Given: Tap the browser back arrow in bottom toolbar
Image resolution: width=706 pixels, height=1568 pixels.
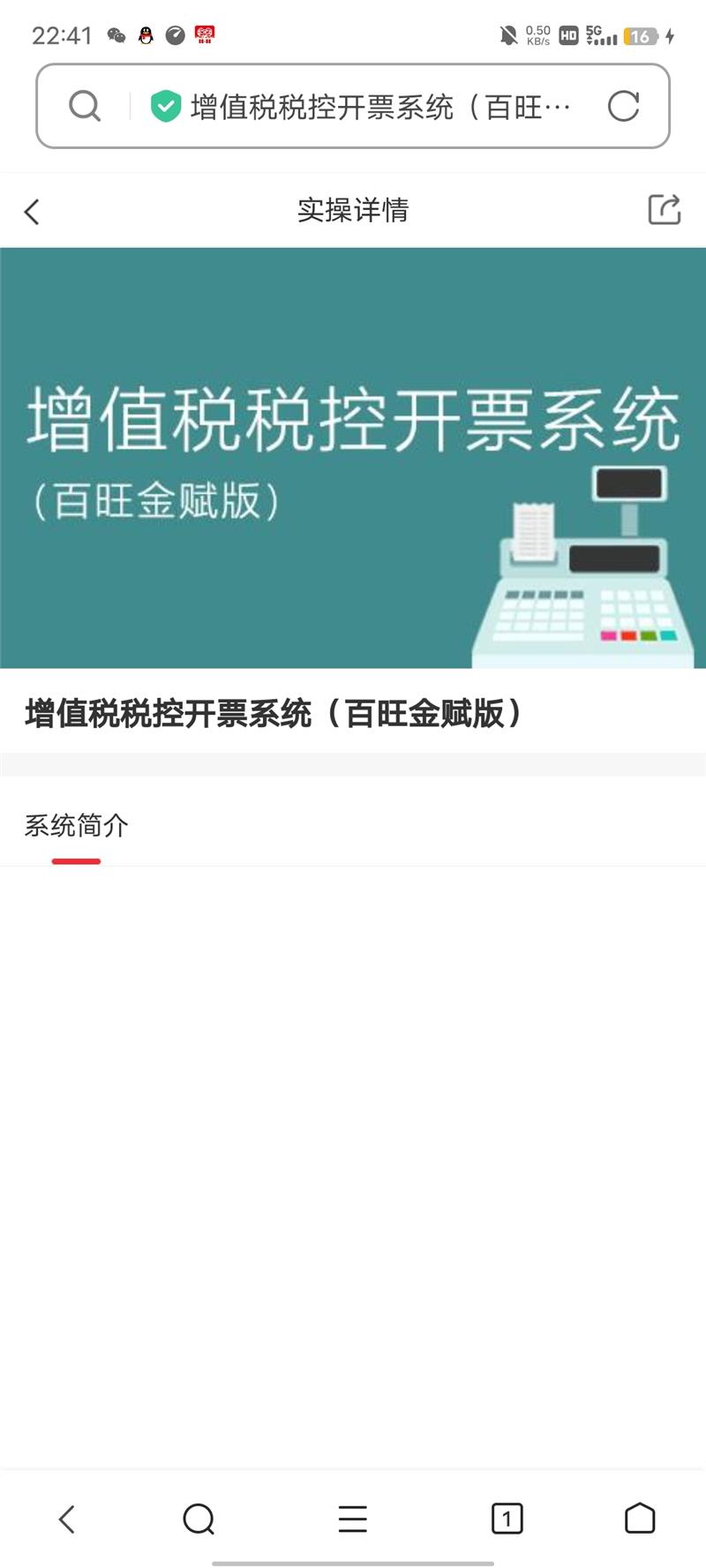Looking at the screenshot, I should click(67, 1519).
